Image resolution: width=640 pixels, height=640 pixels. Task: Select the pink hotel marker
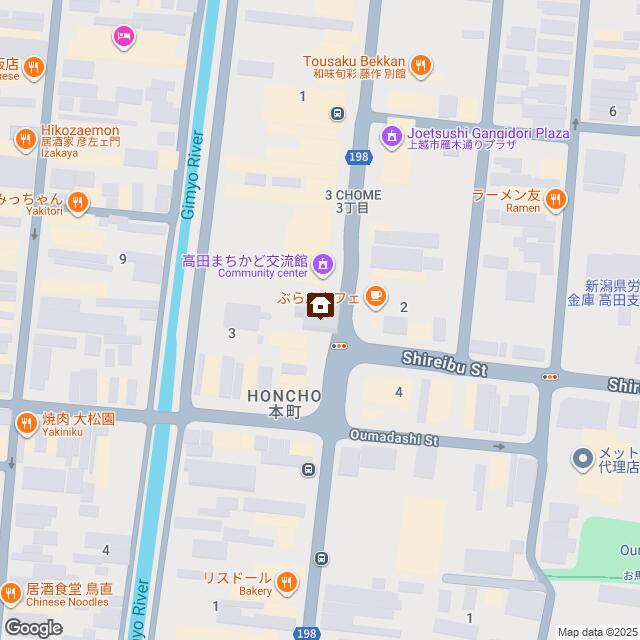point(124,38)
